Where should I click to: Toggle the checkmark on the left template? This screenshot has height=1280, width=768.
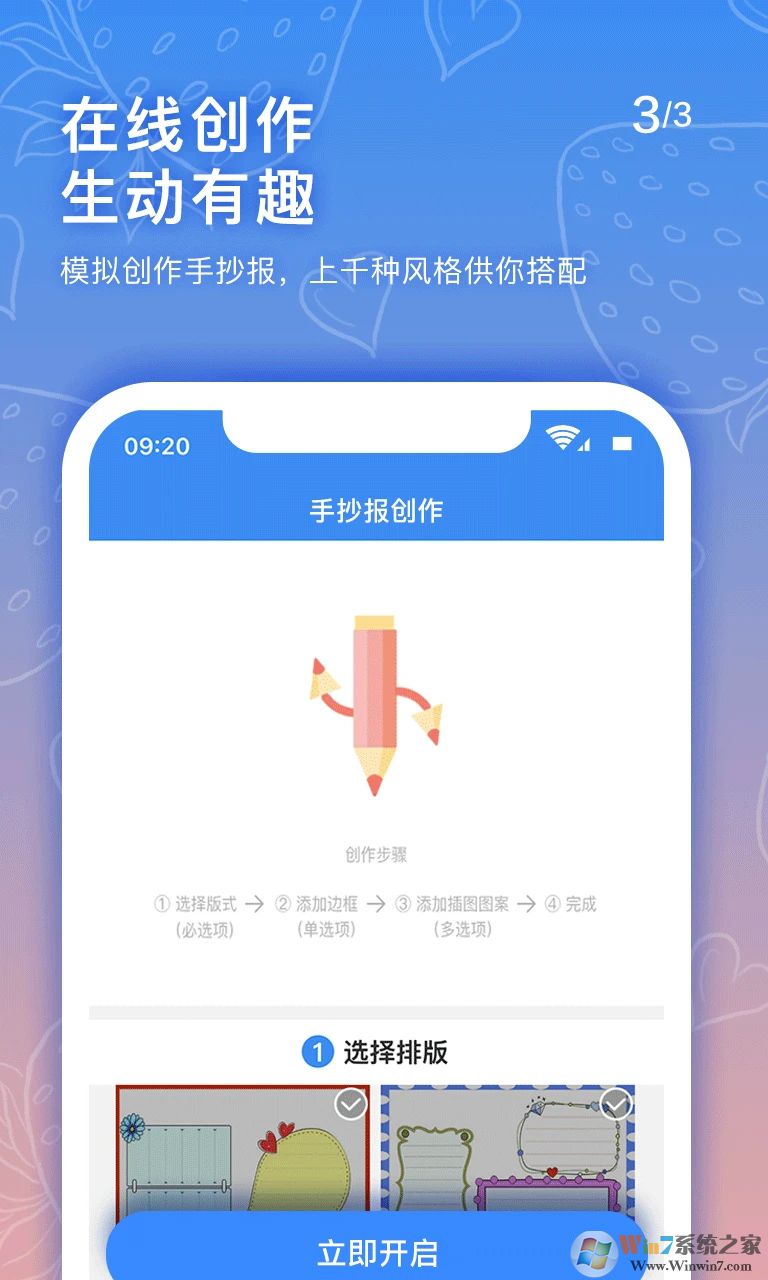349,1105
